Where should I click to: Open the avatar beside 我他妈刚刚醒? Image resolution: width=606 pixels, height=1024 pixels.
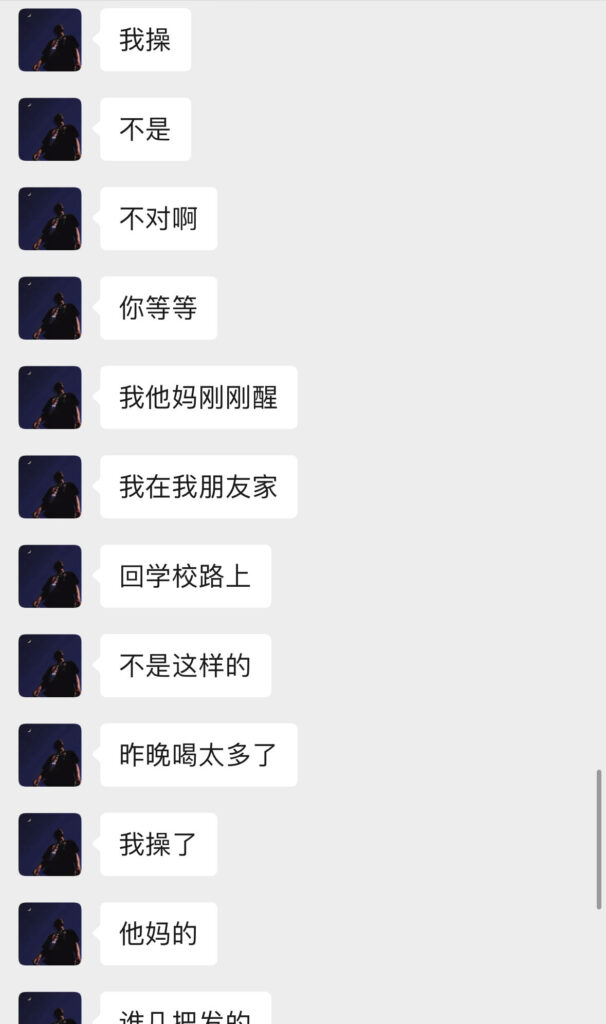click(50, 397)
